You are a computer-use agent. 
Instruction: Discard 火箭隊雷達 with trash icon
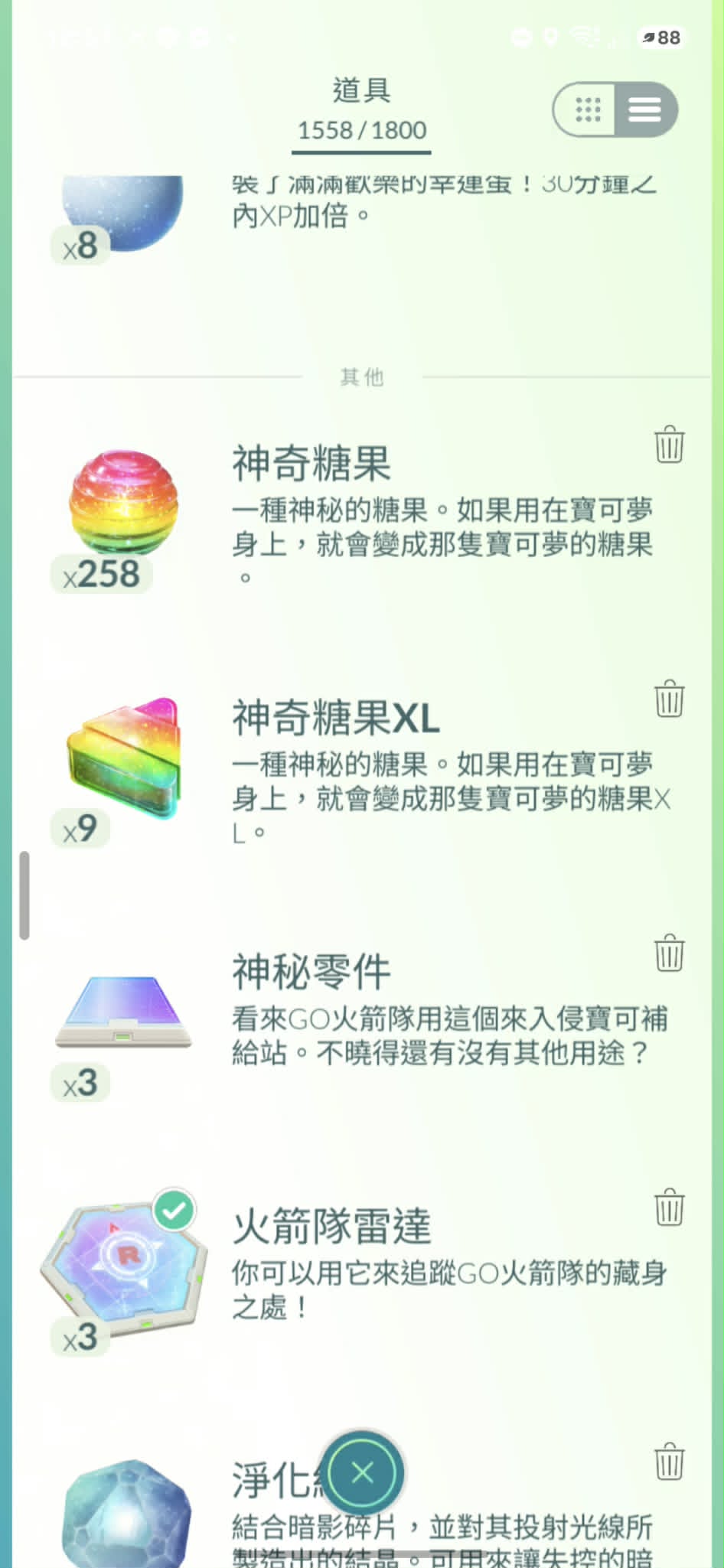click(669, 1207)
